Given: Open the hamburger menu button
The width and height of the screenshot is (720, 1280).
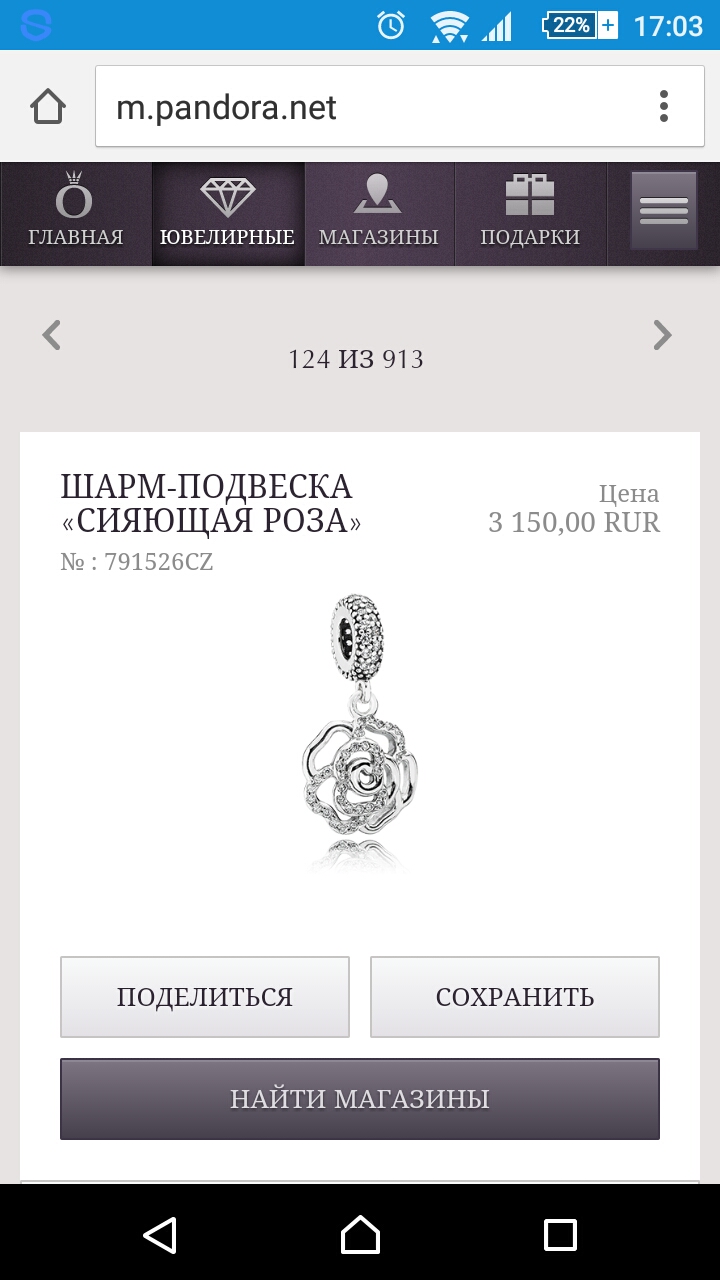Looking at the screenshot, I should (x=664, y=211).
